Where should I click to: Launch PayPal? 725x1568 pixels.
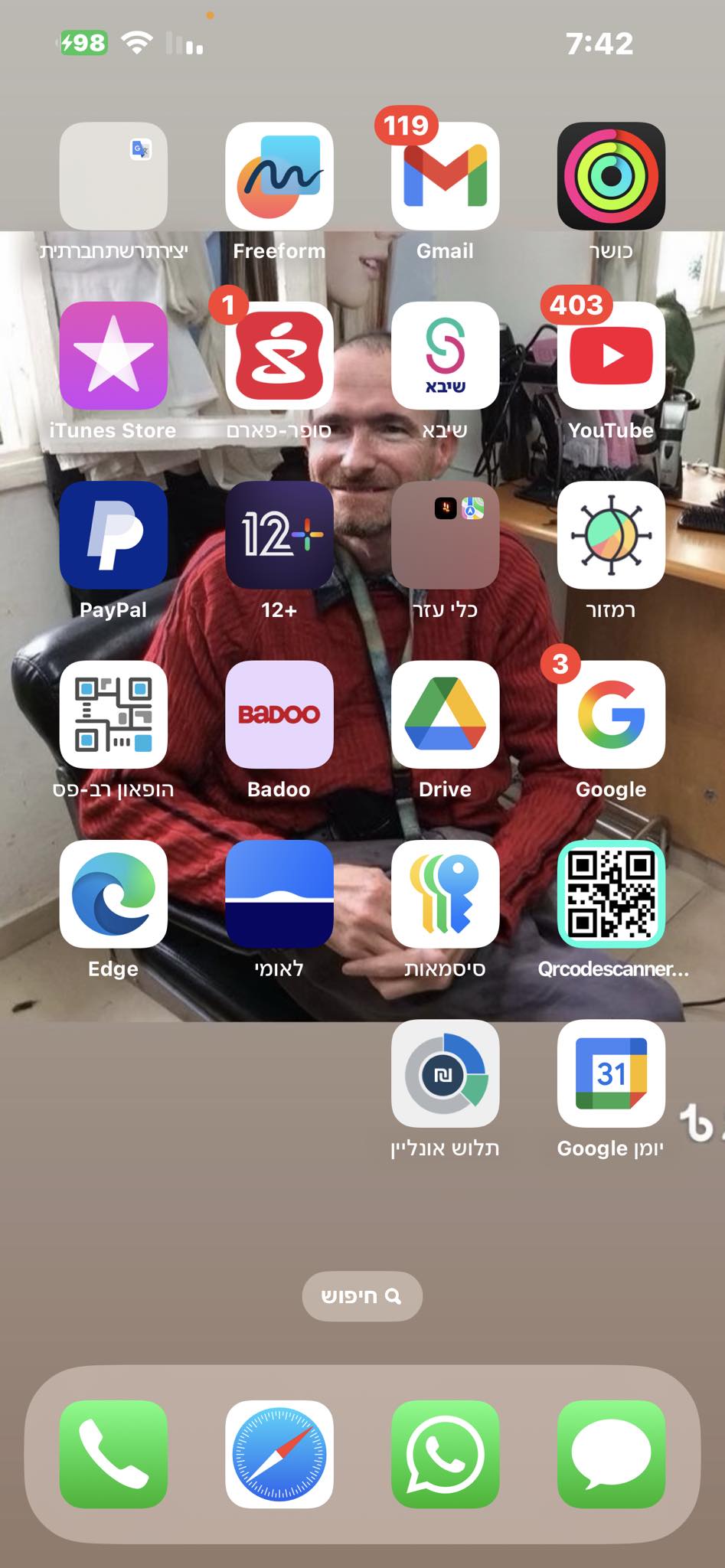(x=113, y=535)
